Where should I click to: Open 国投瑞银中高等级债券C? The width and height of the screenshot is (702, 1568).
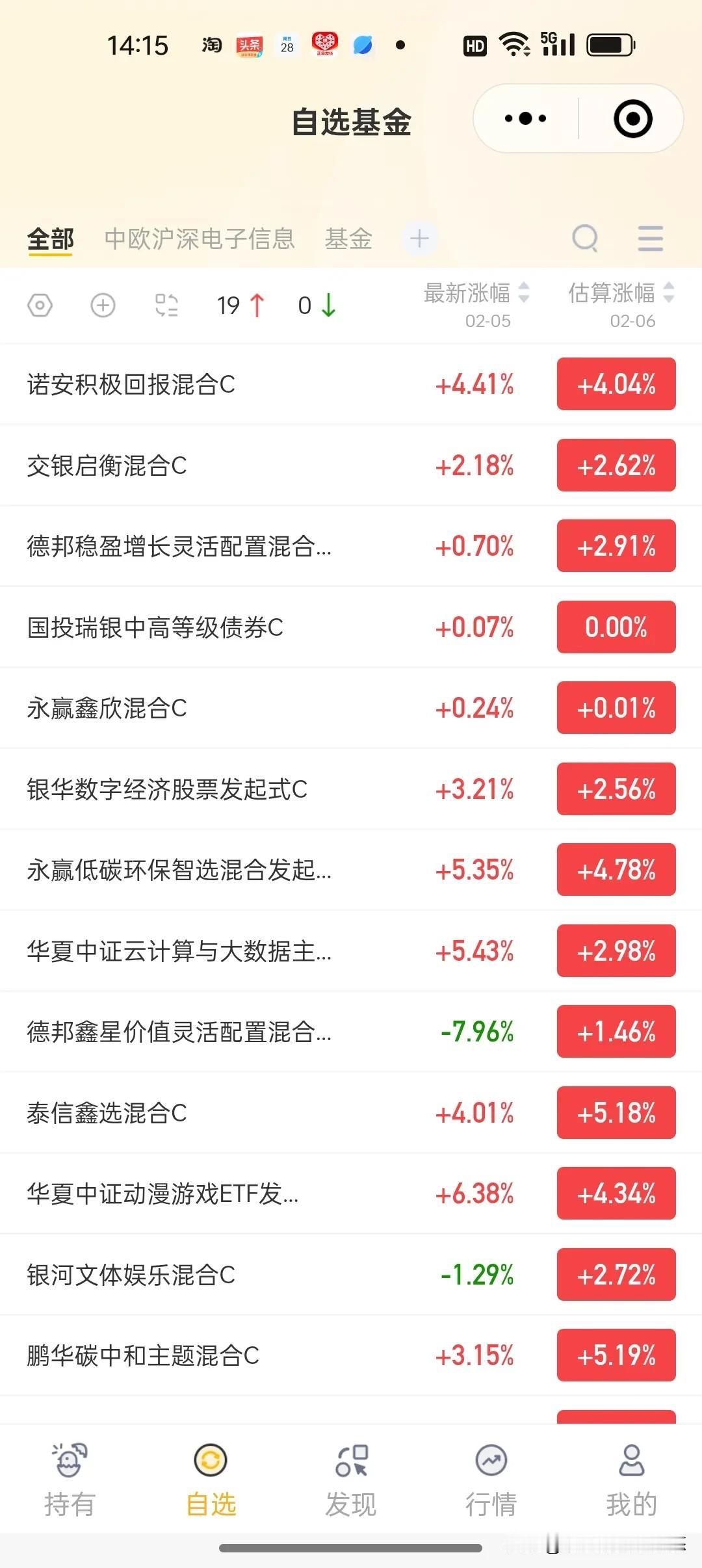click(155, 627)
